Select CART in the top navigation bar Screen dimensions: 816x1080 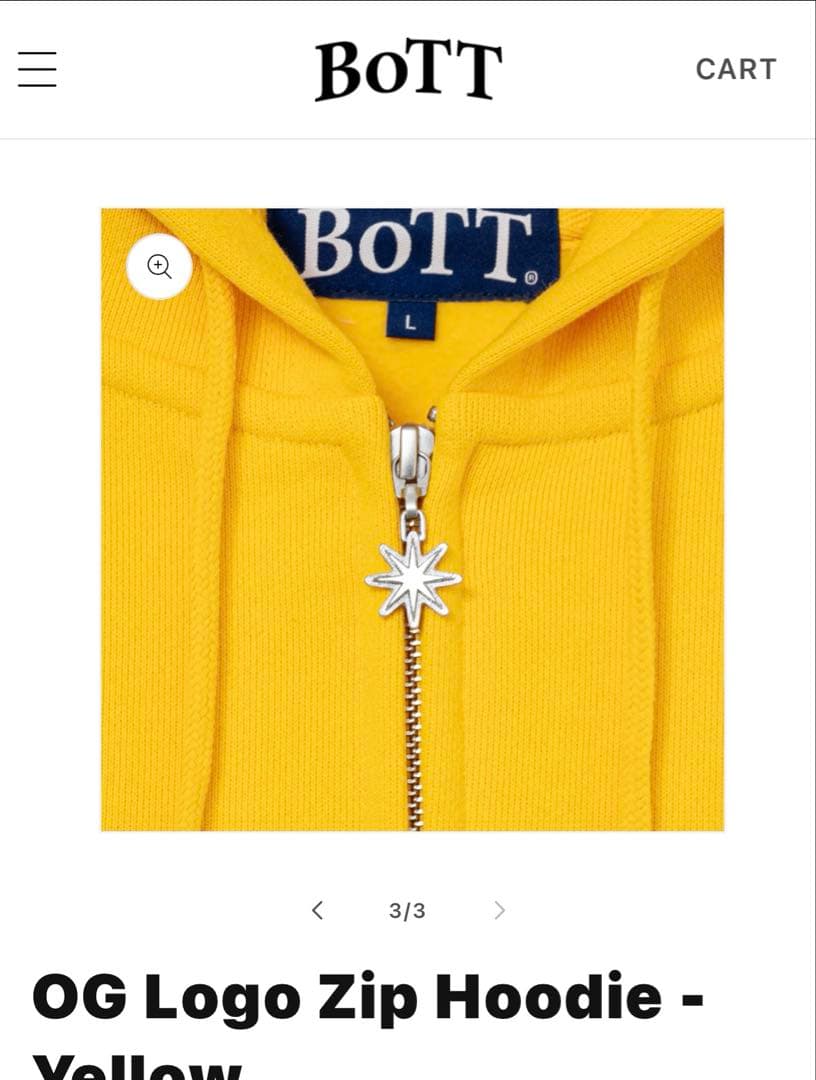tap(737, 69)
